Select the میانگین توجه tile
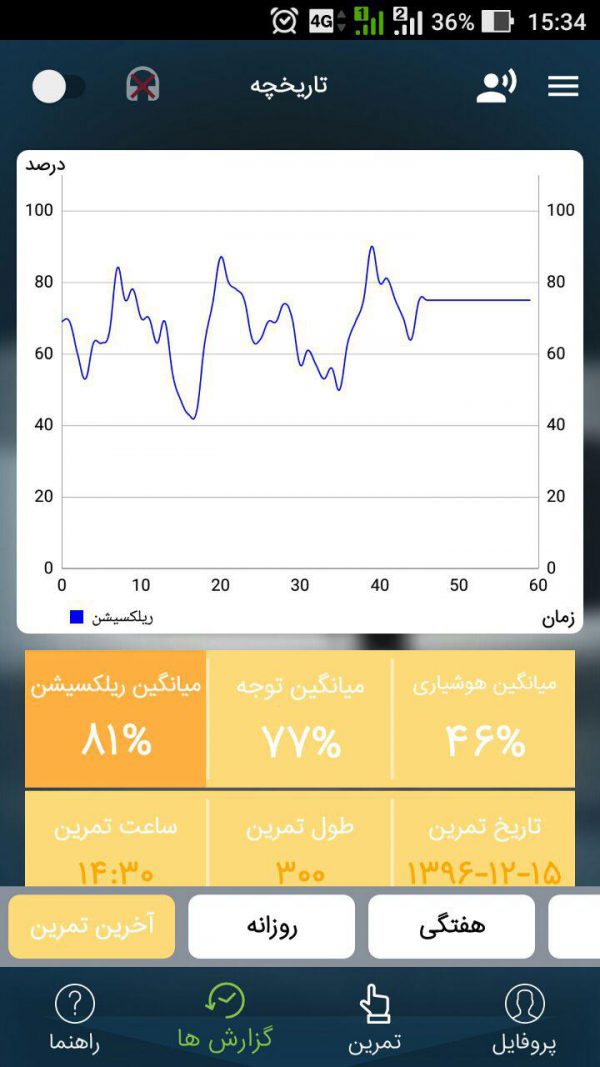600x1067 pixels. (300, 719)
